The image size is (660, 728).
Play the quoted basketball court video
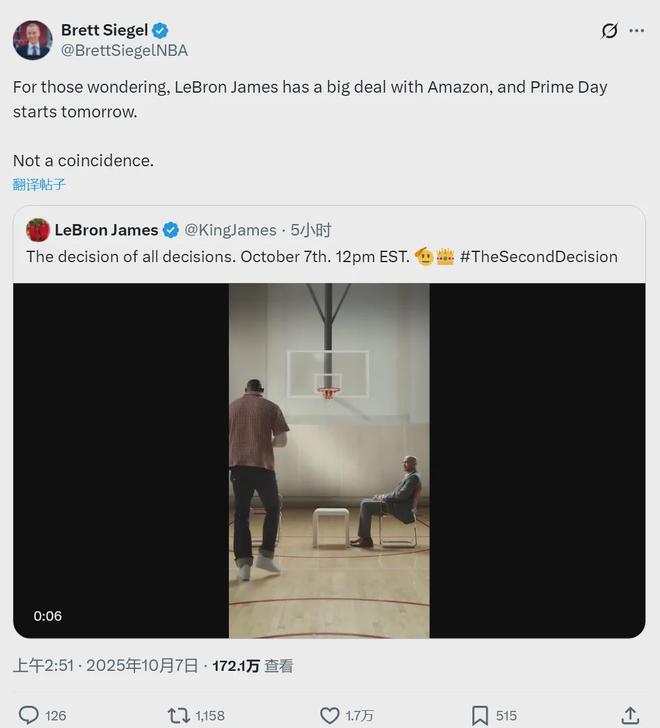pos(329,460)
